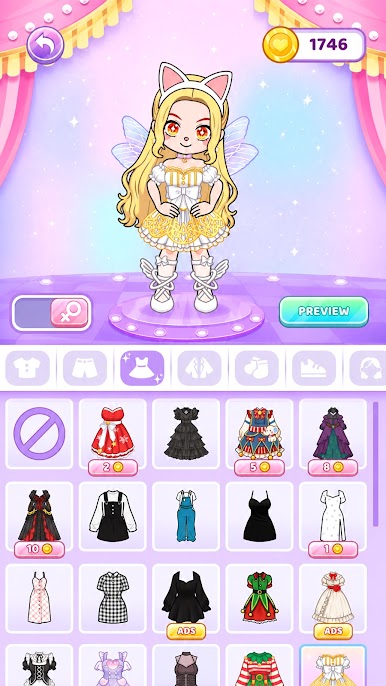This screenshot has width=386, height=686.
Task: Open the coin balance showing 1746
Action: click(314, 45)
